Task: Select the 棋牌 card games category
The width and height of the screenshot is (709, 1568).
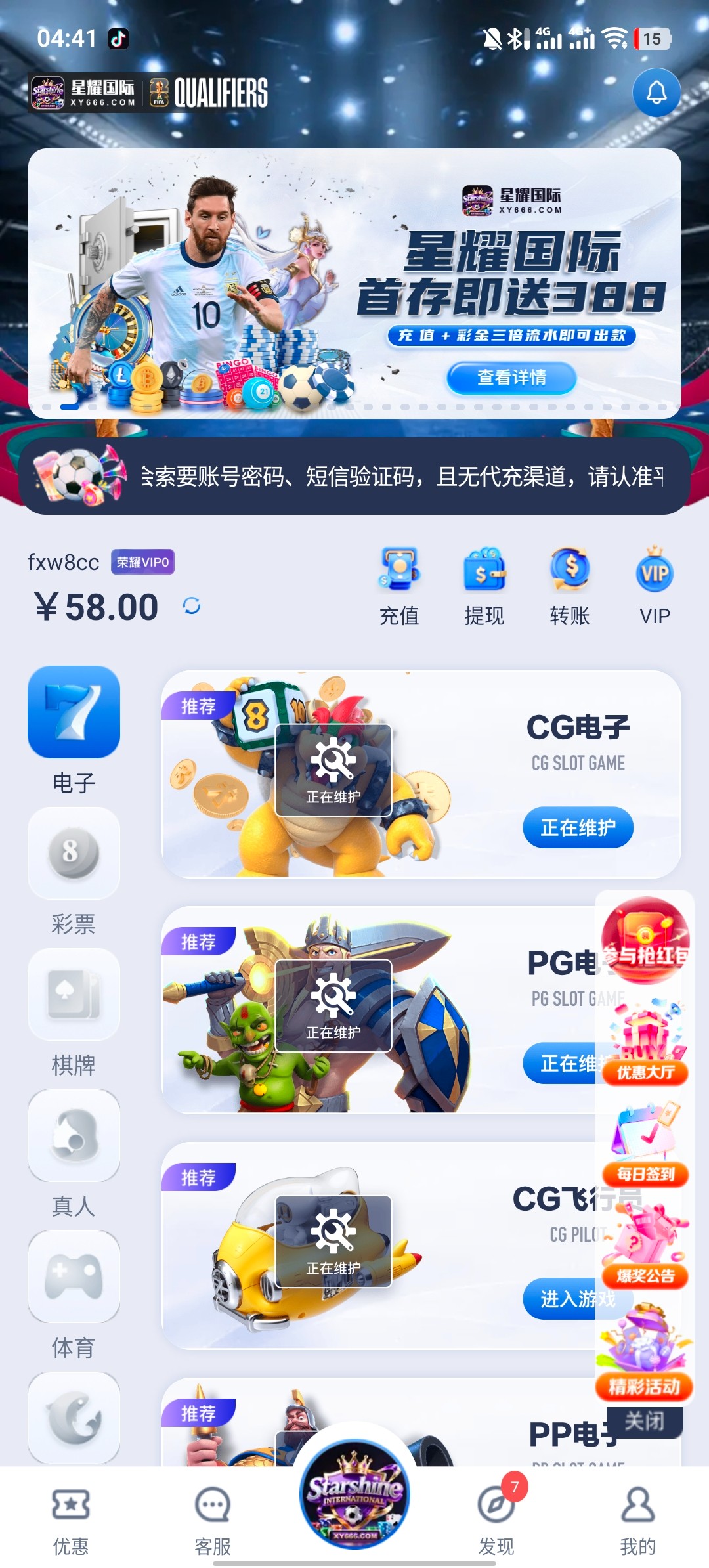Action: pyautogui.click(x=74, y=1012)
